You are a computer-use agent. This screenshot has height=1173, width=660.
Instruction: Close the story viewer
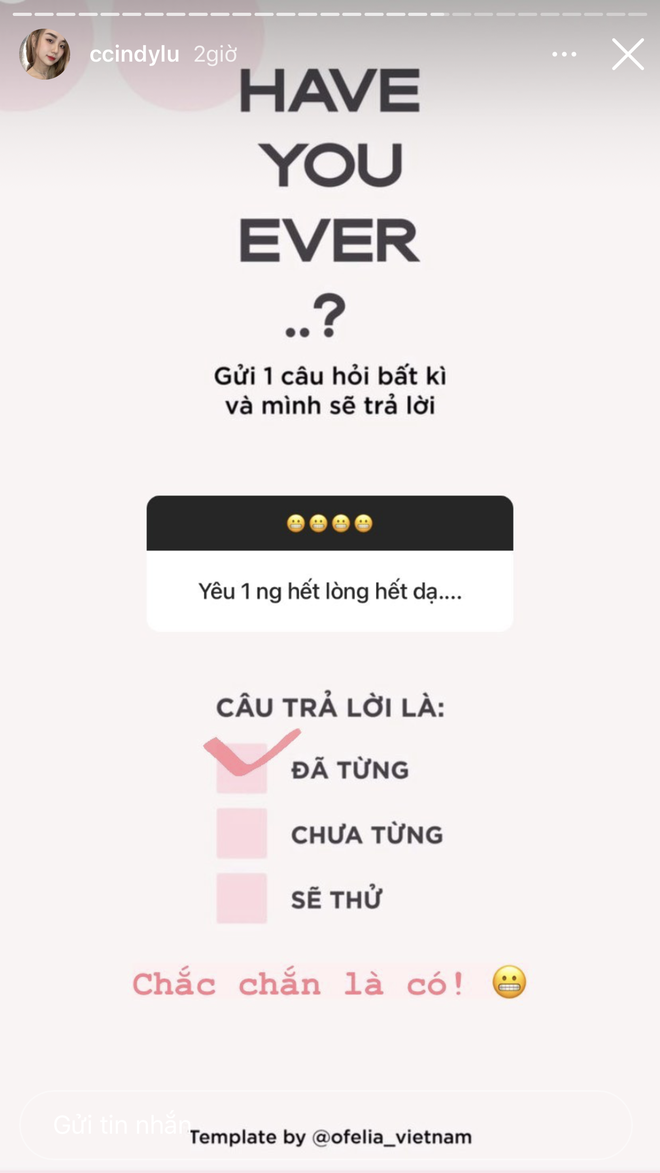pos(627,54)
